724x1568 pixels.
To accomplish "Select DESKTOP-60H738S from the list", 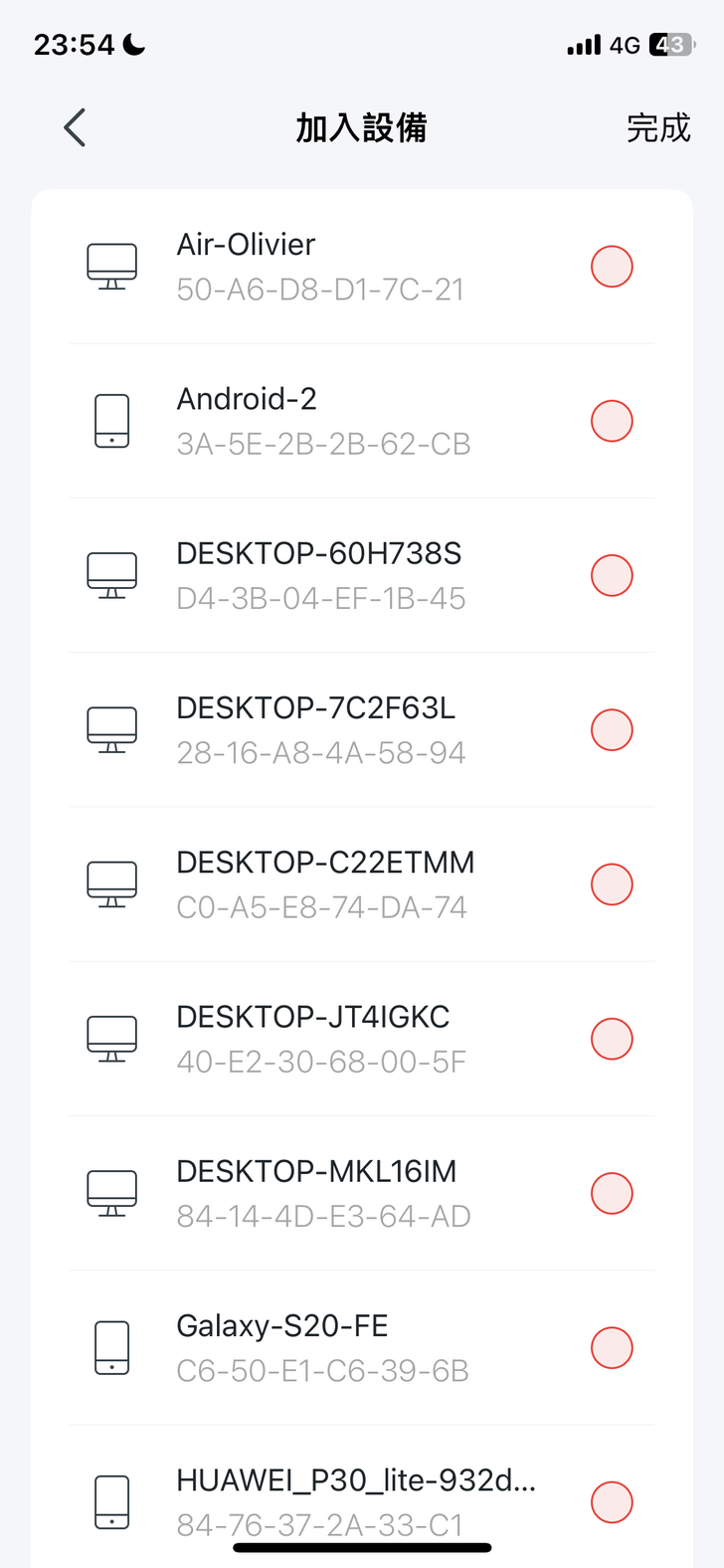I will [612, 575].
